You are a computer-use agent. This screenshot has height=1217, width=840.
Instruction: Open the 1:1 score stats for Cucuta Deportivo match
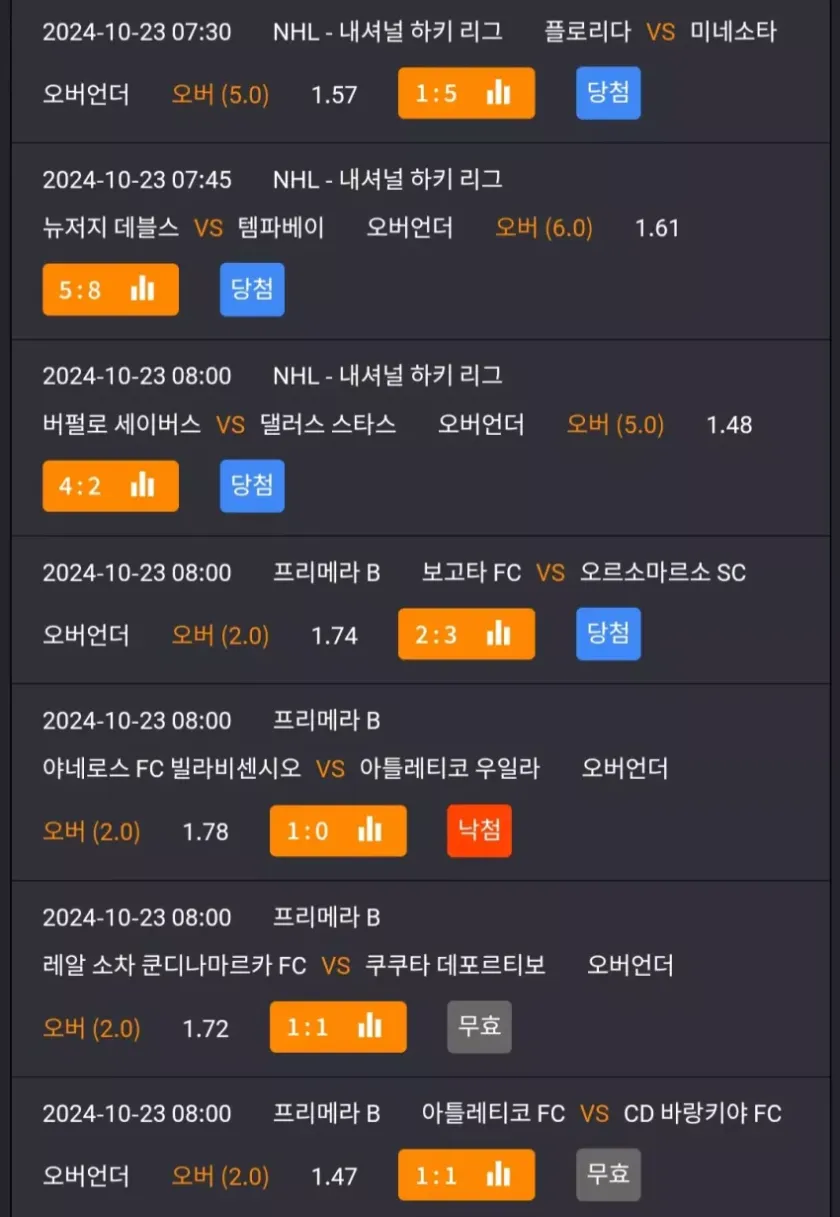(338, 1027)
